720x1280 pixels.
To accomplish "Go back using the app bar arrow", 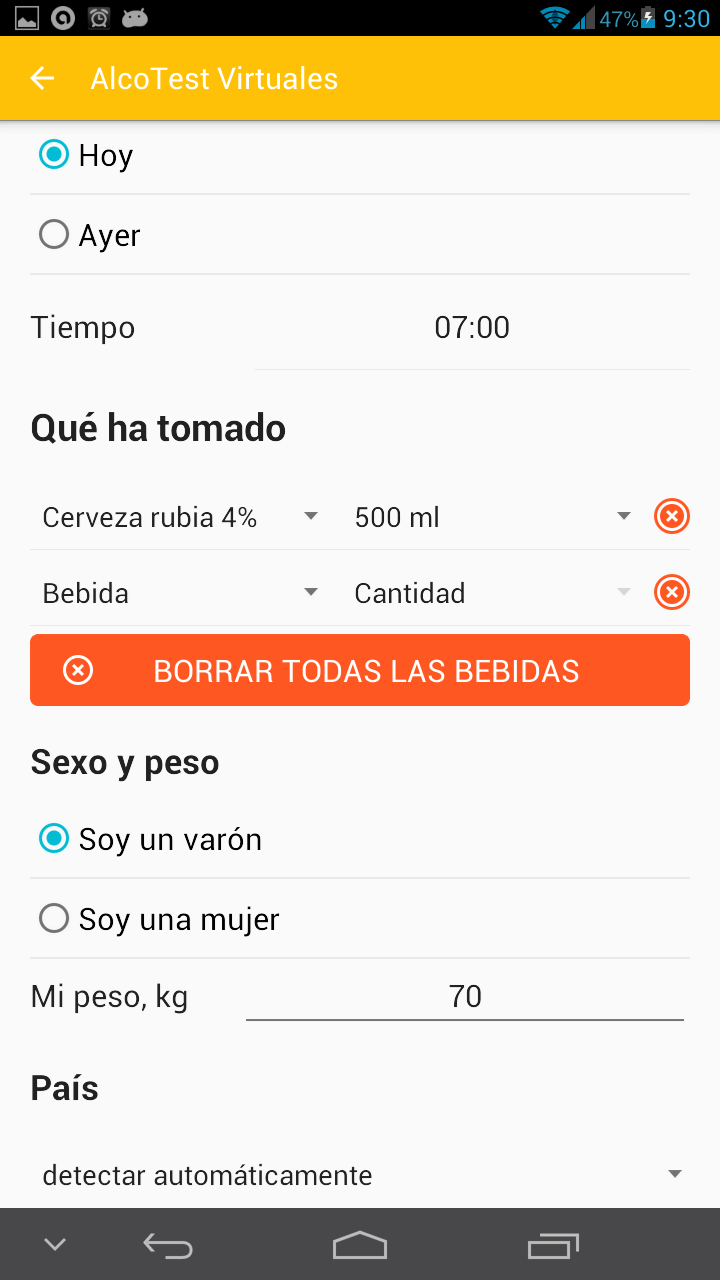I will (x=42, y=79).
